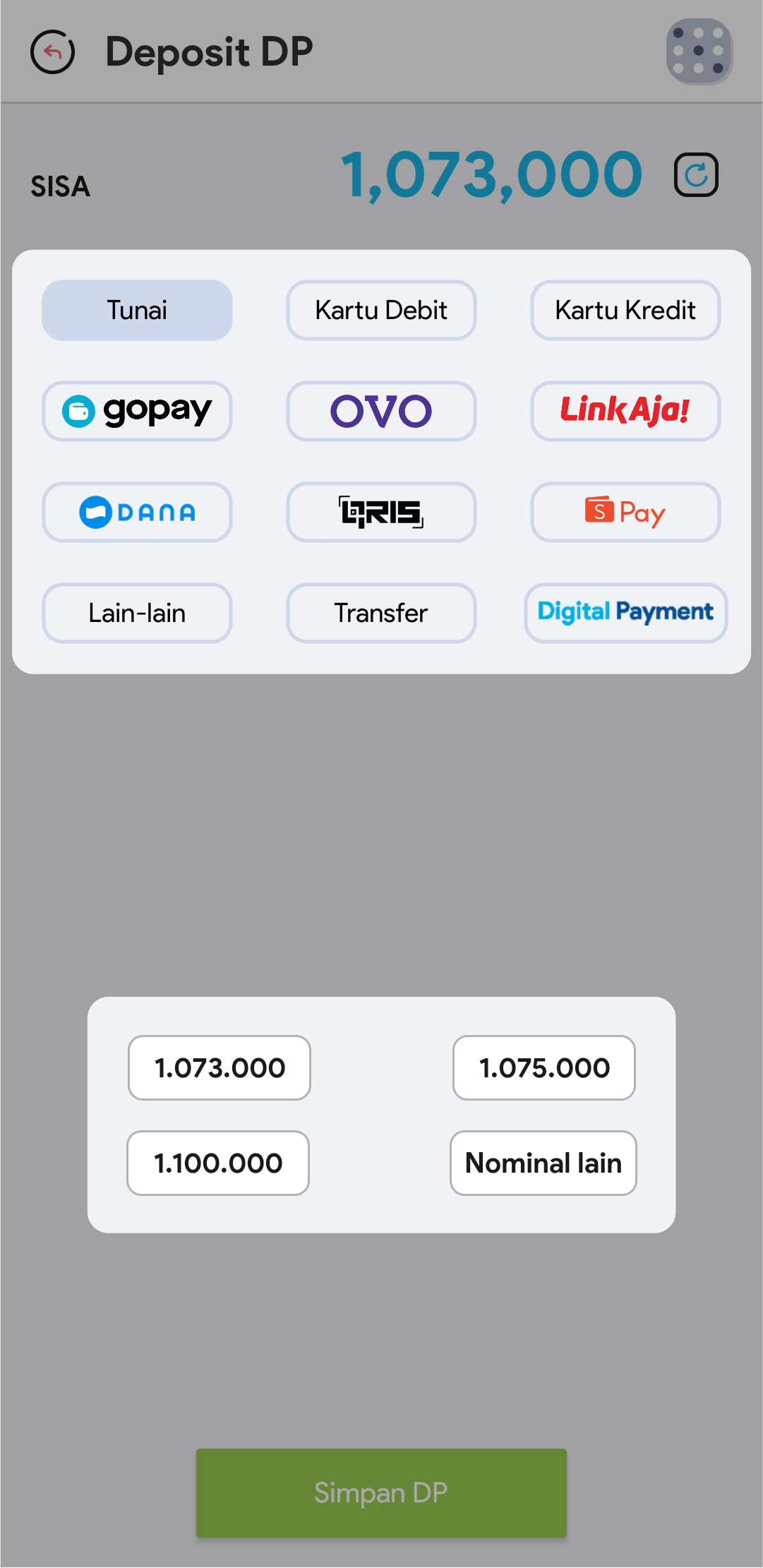The image size is (763, 1568).
Task: Pay with GoPay
Action: point(137,411)
